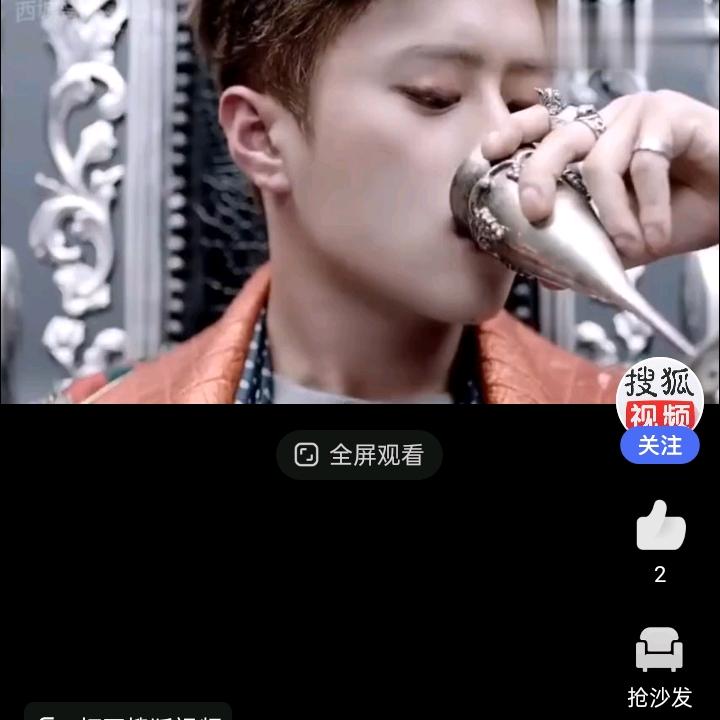Follow the channel with 关注
The height and width of the screenshot is (720, 720).
click(659, 446)
